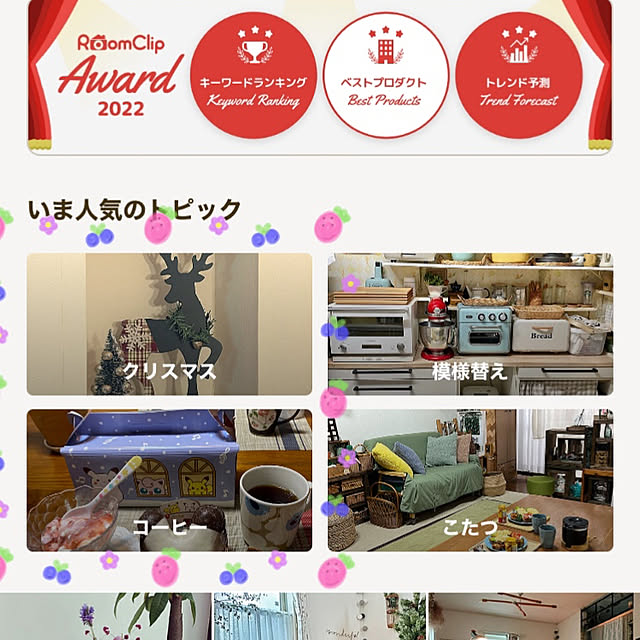Open the 模様替え topic card
Viewport: 640px width, 640px height.
pos(470,324)
